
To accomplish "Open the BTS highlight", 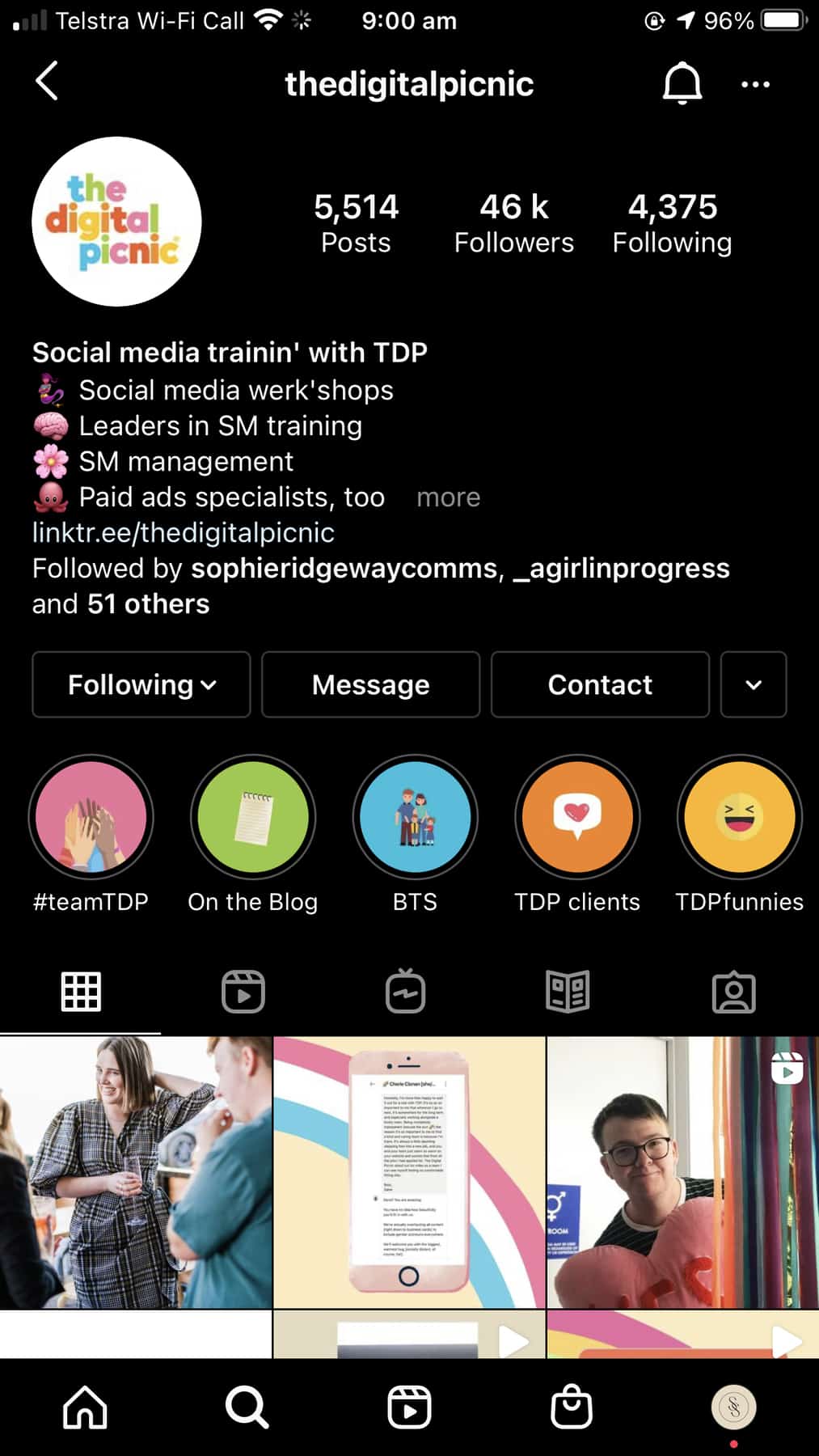I will tap(415, 818).
